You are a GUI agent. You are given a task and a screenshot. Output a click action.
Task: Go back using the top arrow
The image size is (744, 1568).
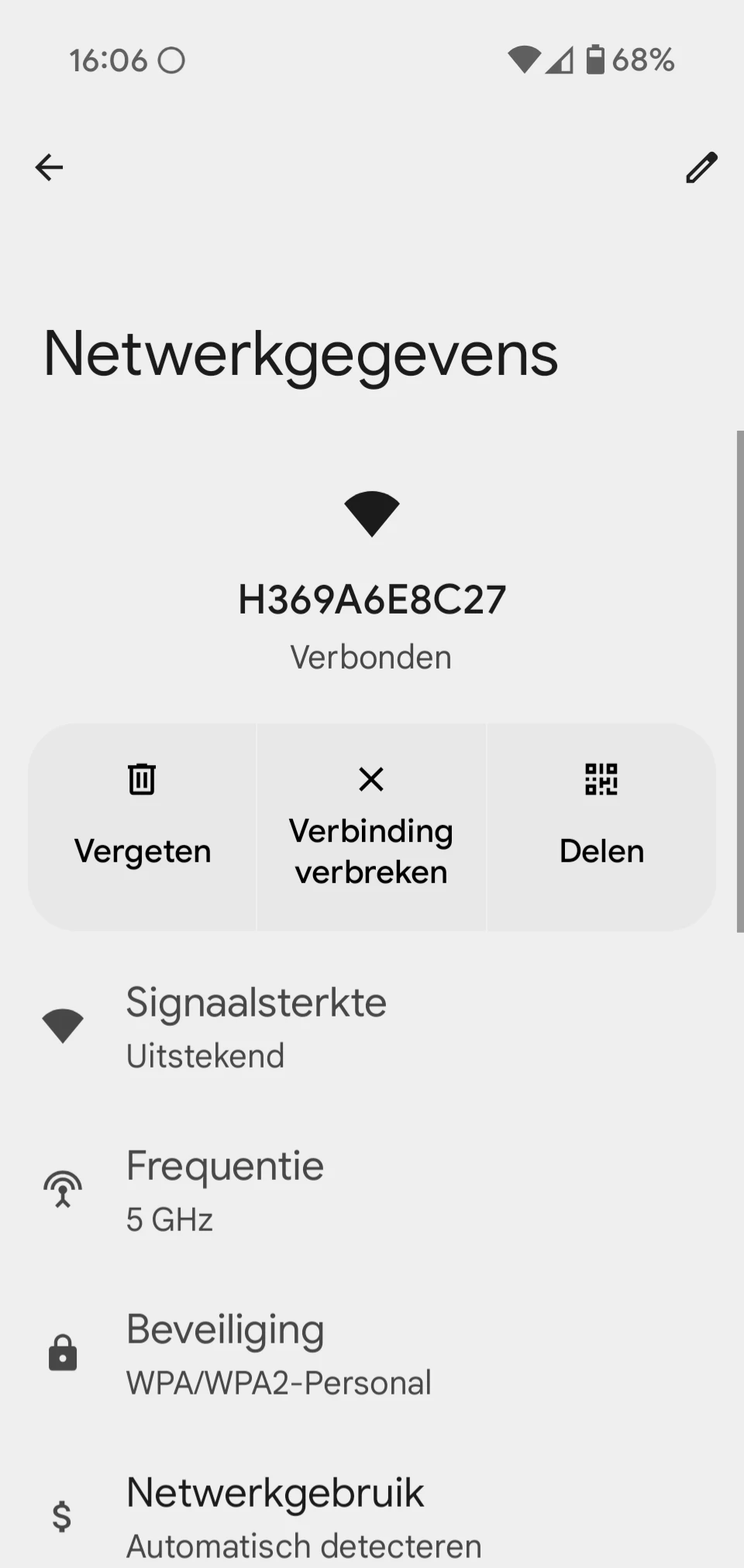click(49, 167)
